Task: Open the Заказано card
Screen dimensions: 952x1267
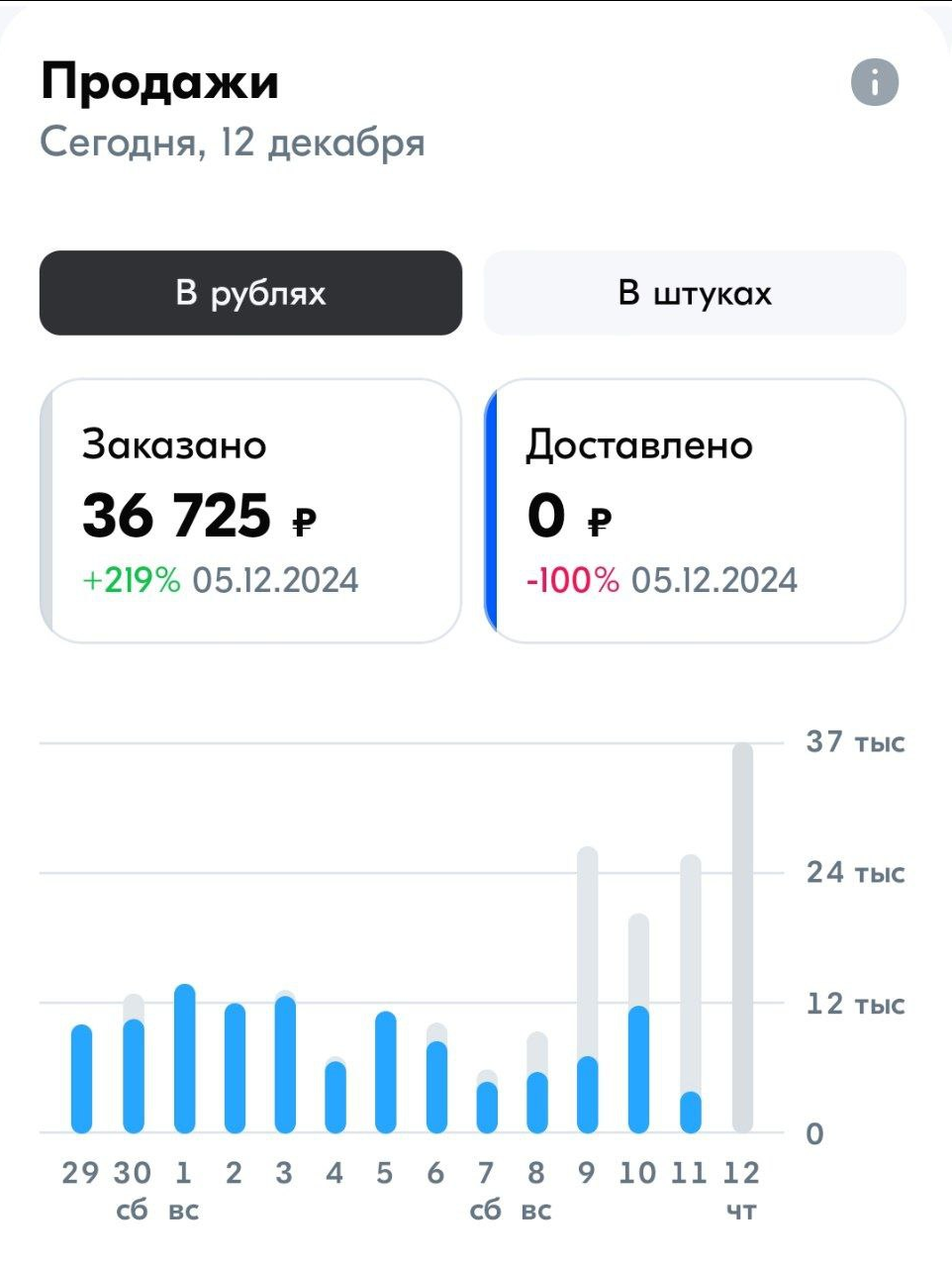Action: coord(250,511)
